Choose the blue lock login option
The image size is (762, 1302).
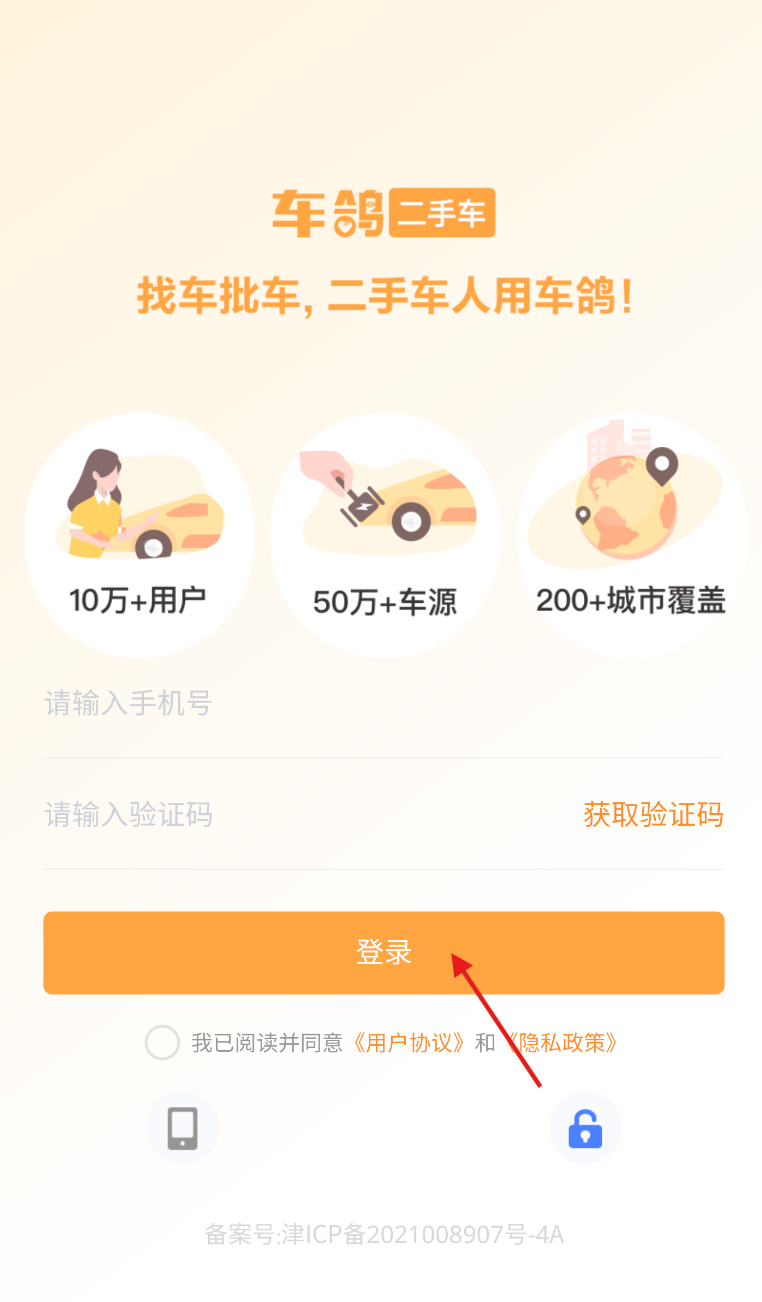585,1128
